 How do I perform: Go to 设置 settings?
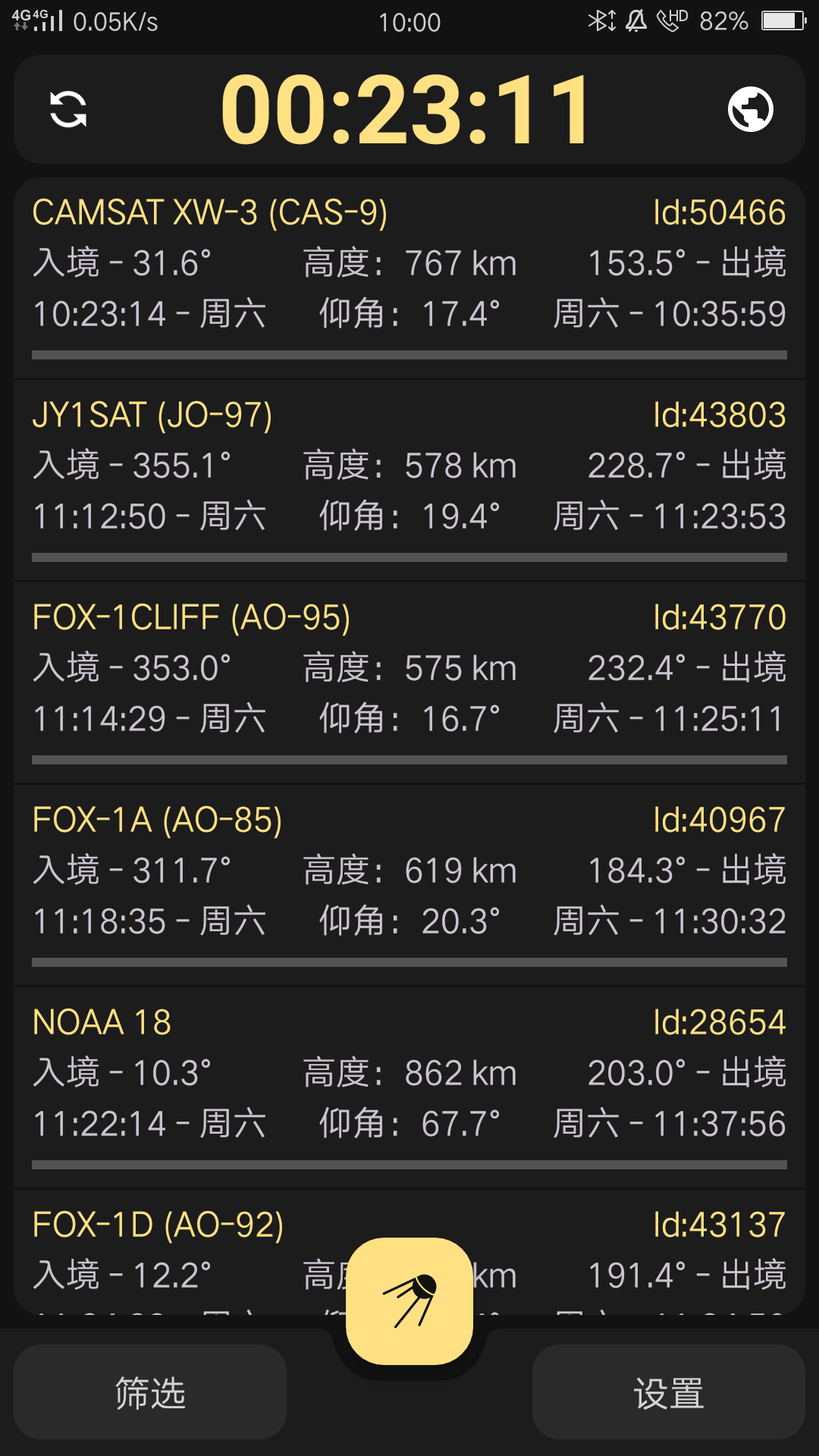pos(668,1392)
